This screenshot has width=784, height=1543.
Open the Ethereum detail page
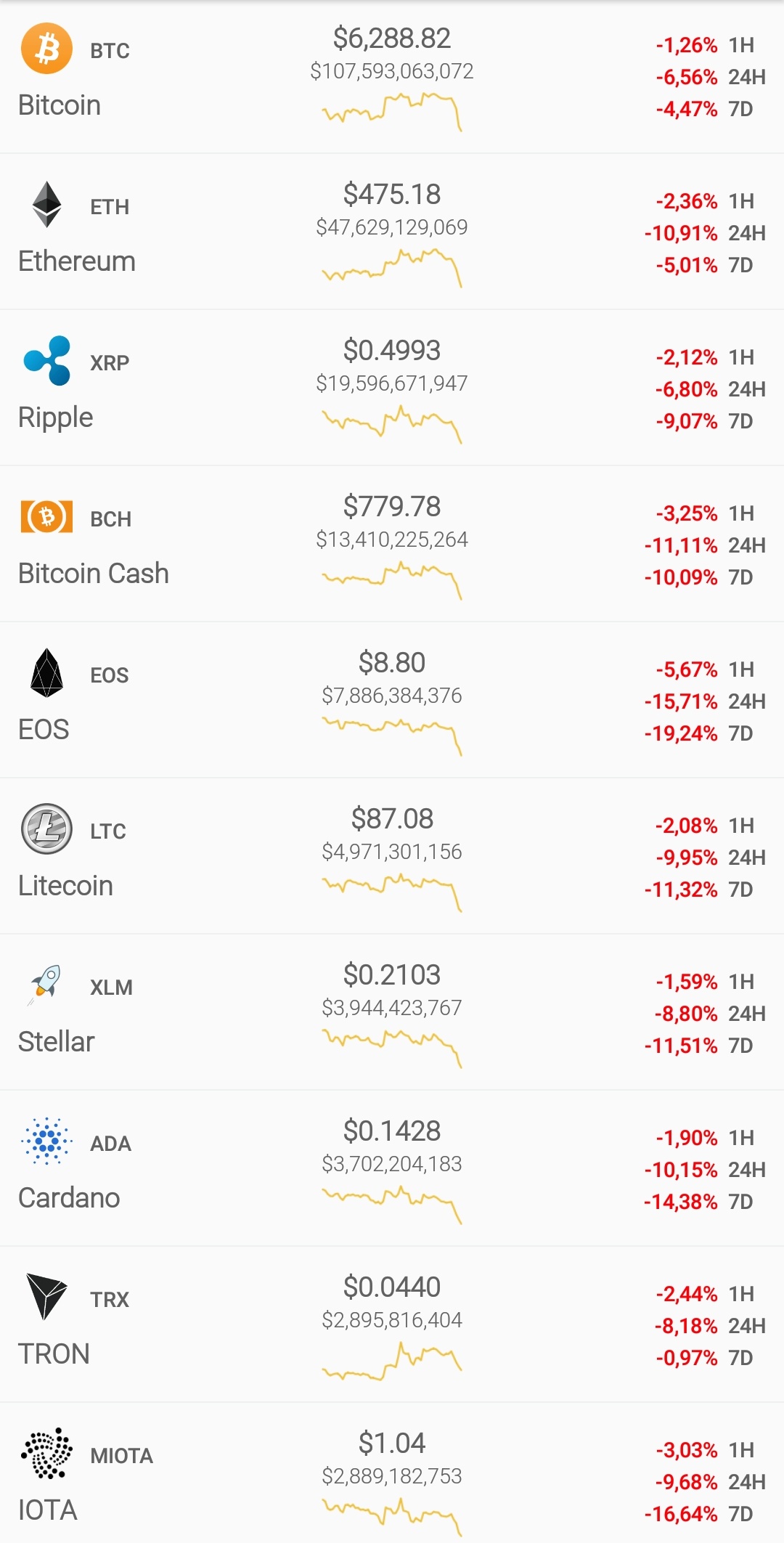(77, 261)
